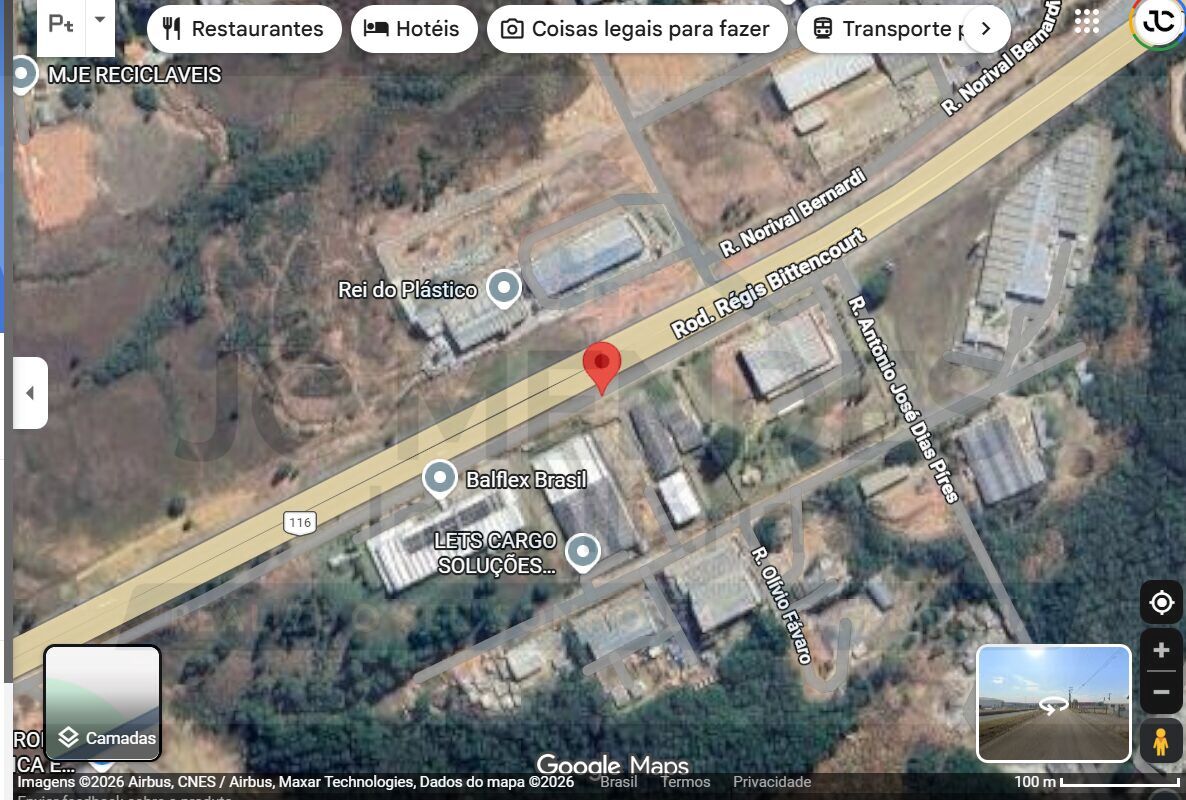Show more category chips with the arrow
Image resolution: width=1186 pixels, height=800 pixels.
coord(986,29)
